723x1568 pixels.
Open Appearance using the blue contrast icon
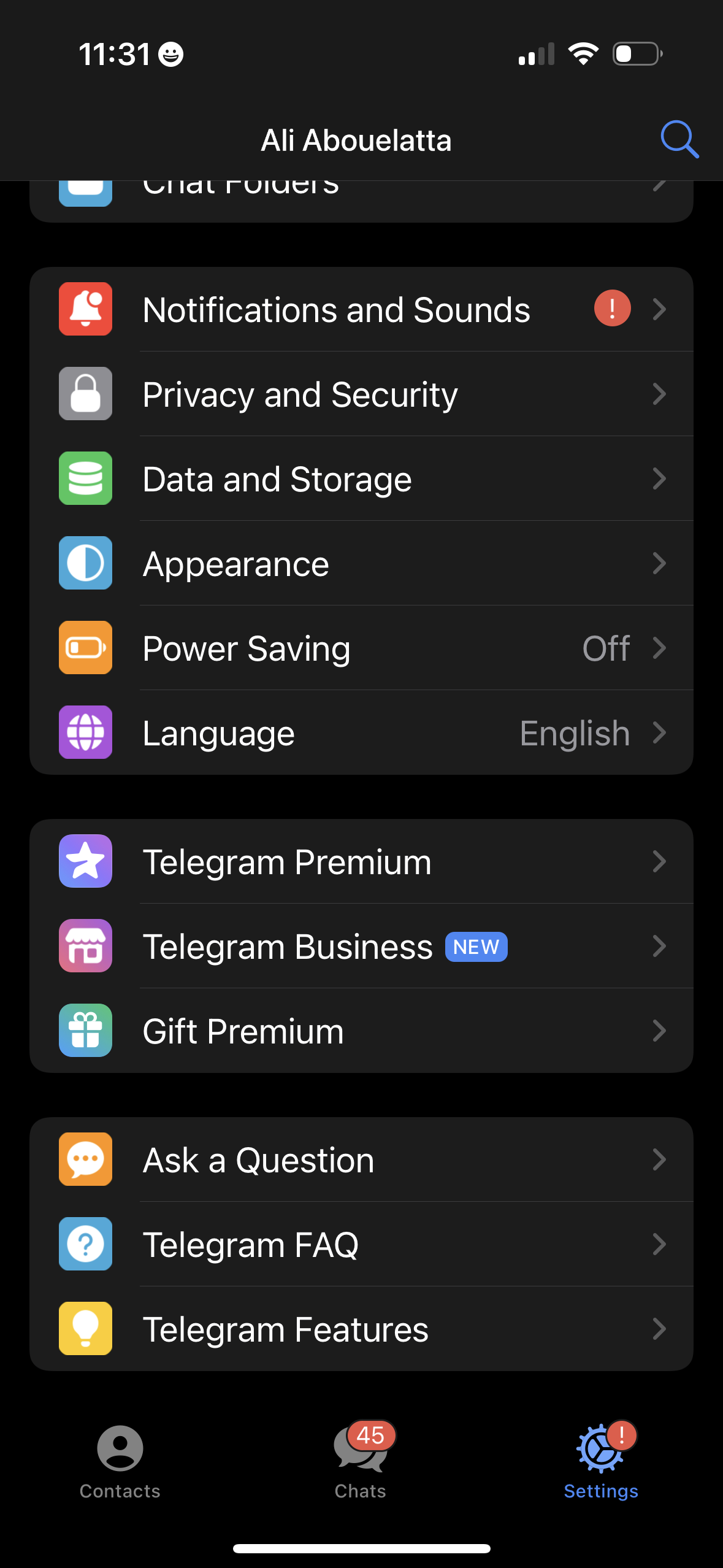(x=85, y=563)
